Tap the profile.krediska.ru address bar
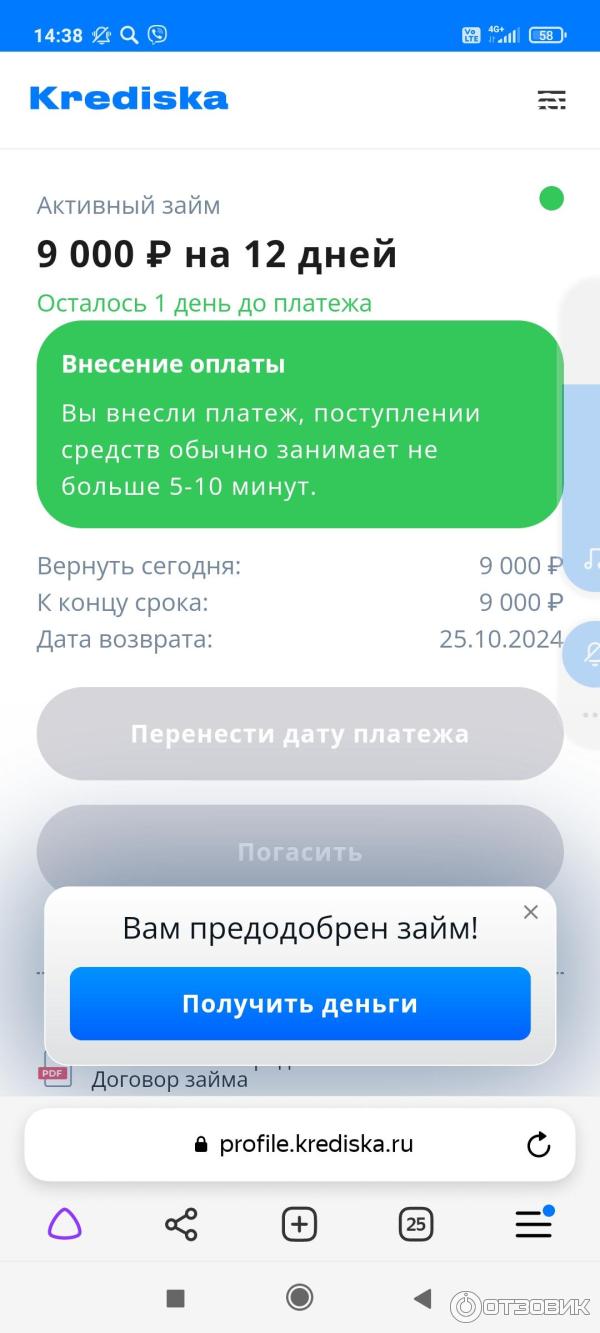The height and width of the screenshot is (1333, 600). 315,1144
